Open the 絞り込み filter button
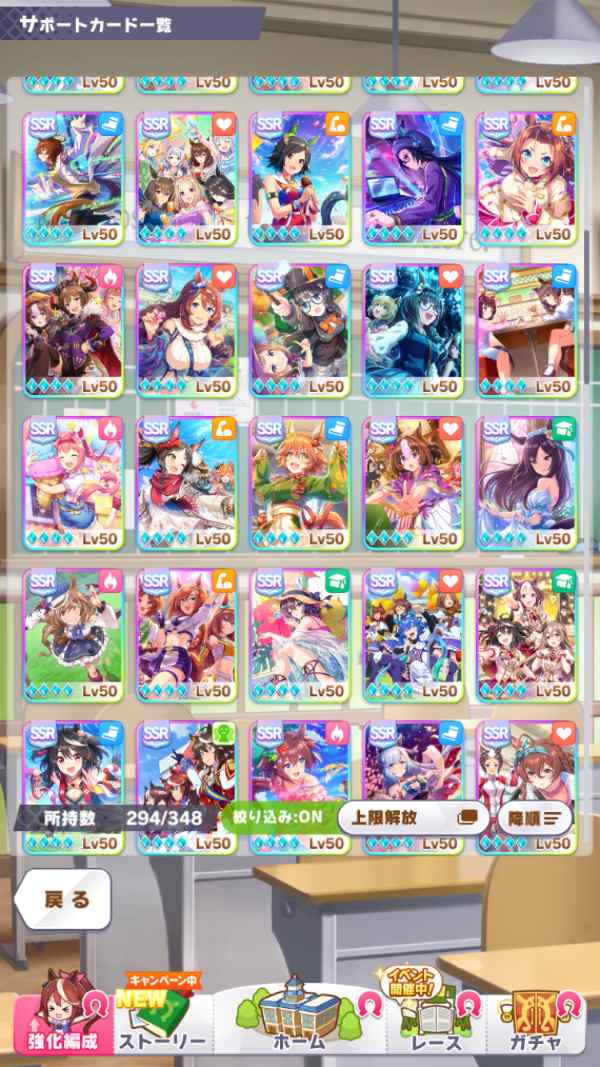 [277, 816]
